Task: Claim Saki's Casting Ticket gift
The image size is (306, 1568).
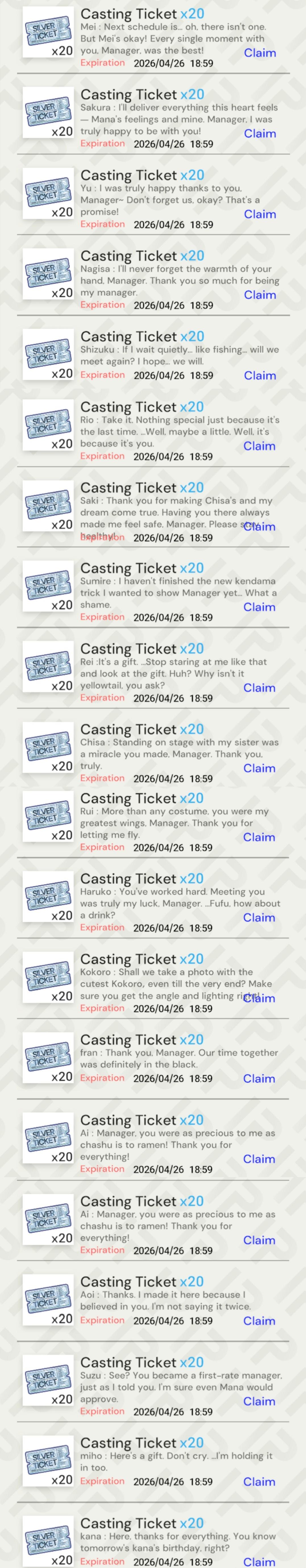Action: tap(259, 527)
